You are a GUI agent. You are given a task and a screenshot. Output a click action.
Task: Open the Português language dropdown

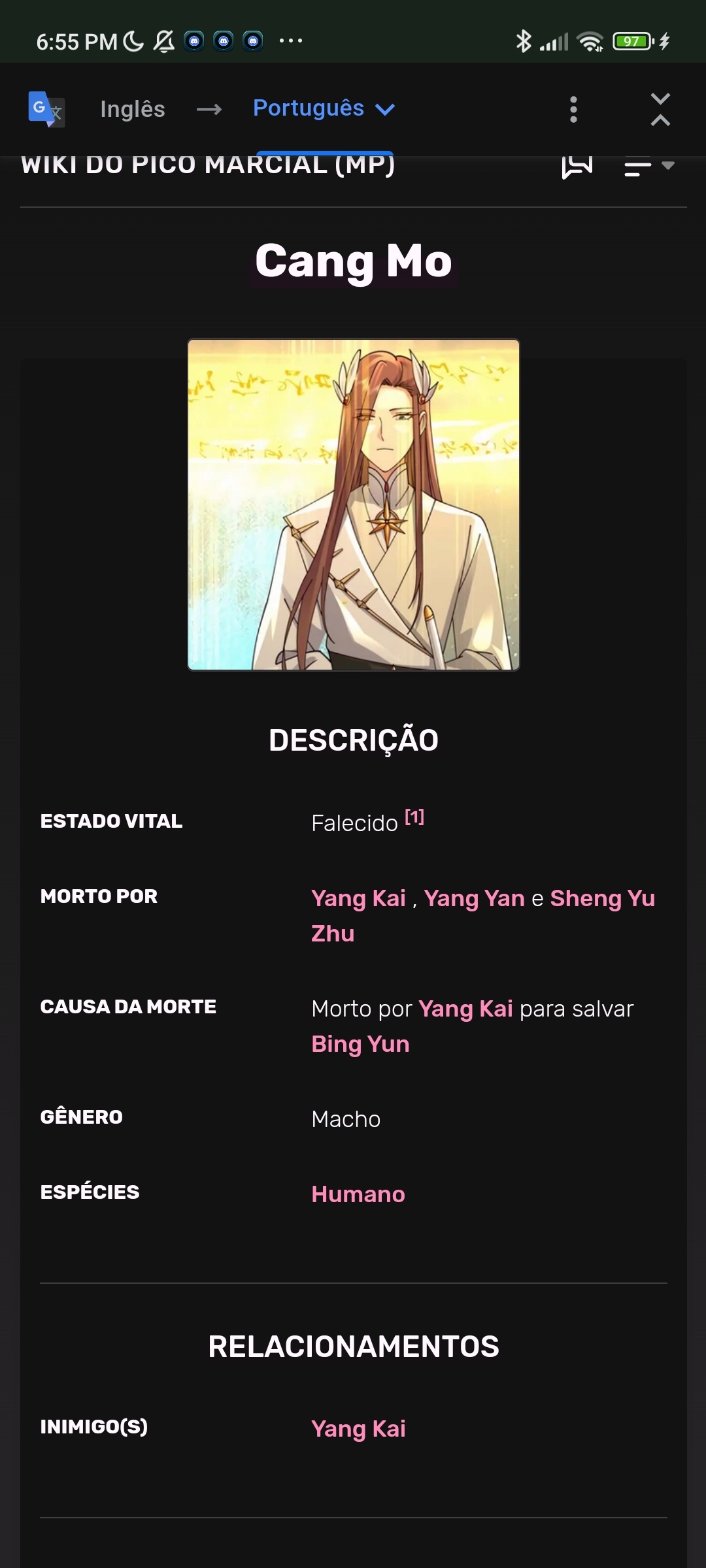click(324, 108)
